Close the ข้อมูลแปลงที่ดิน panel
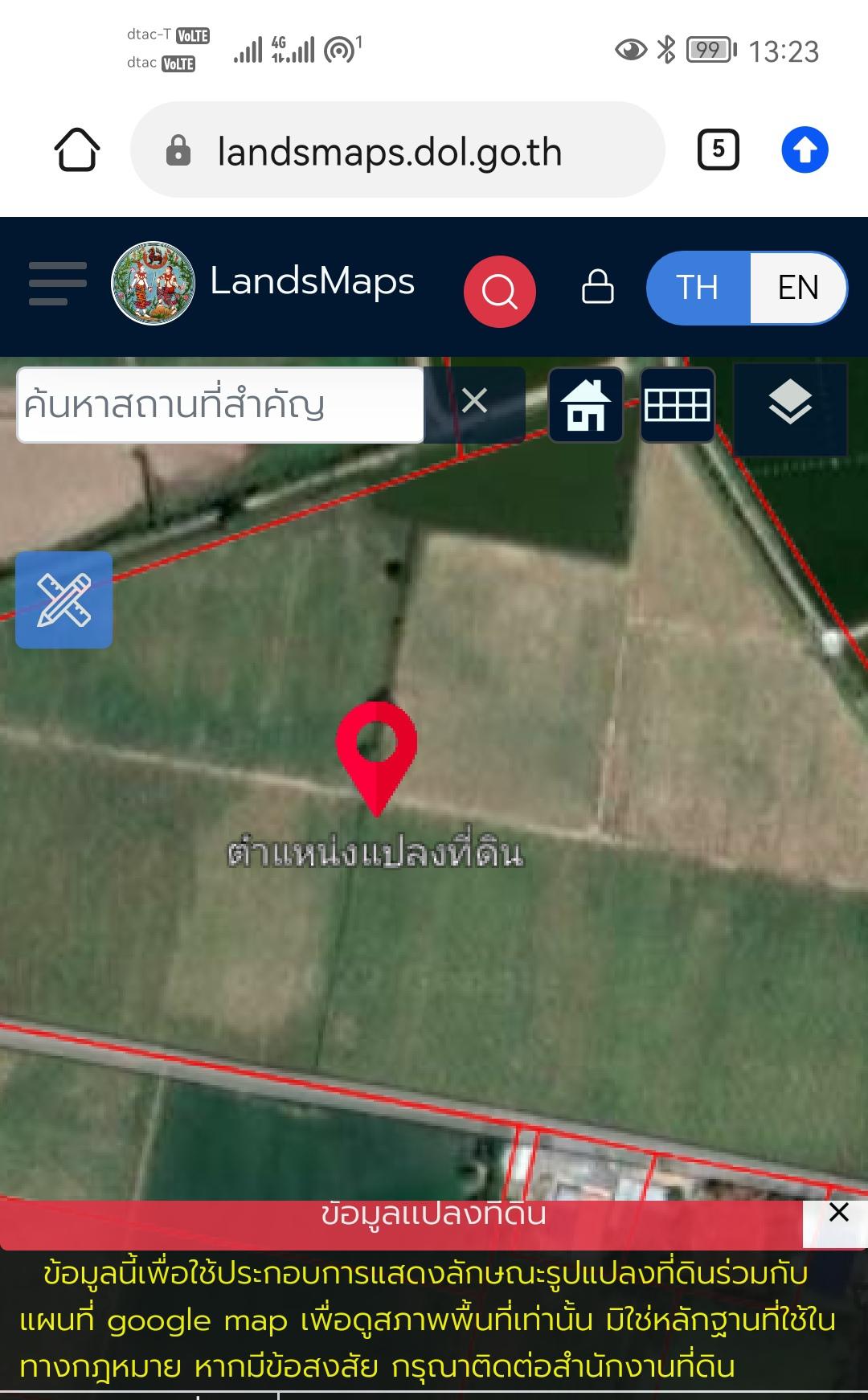This screenshot has height=1400, width=868. pos(838,1213)
